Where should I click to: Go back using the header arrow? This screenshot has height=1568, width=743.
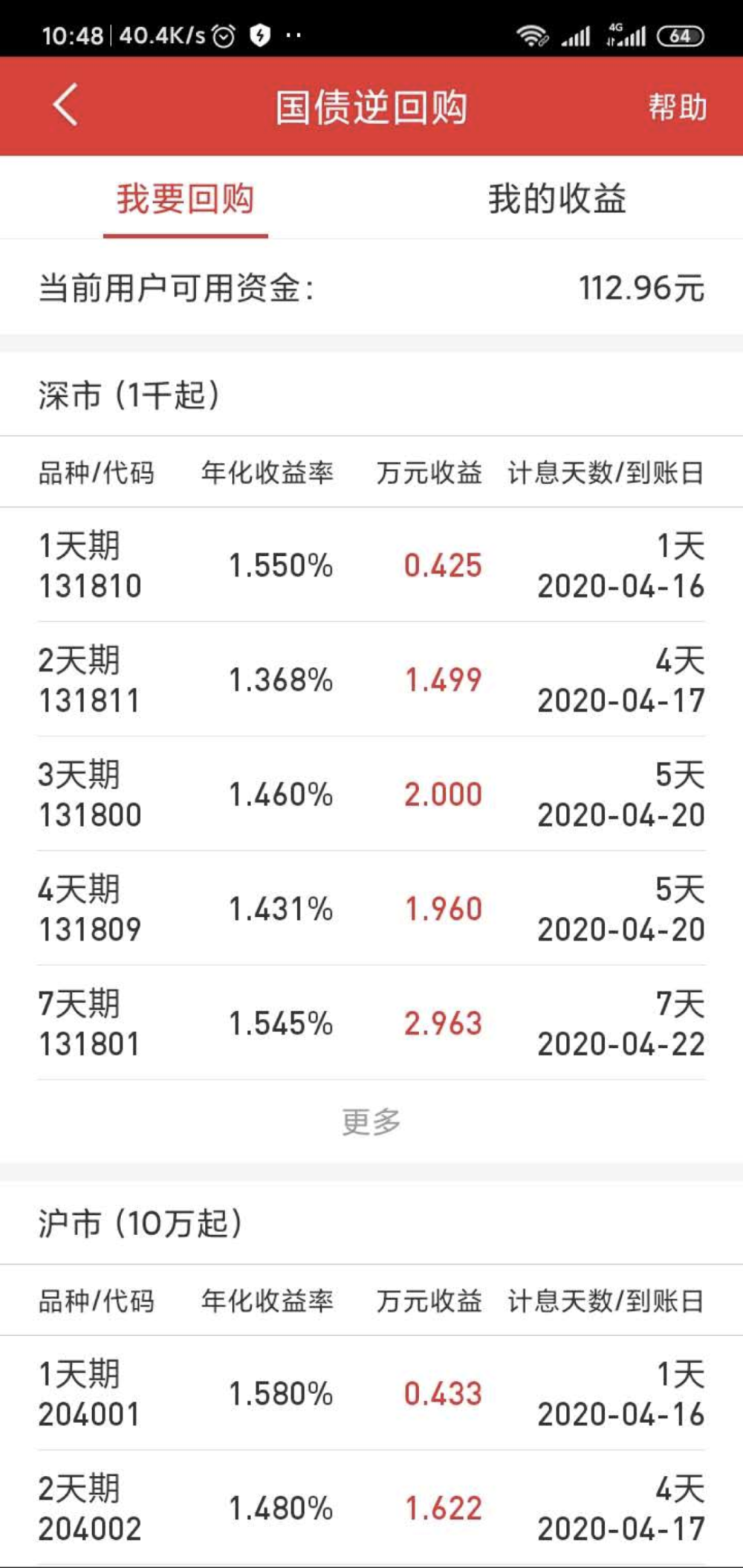point(65,106)
